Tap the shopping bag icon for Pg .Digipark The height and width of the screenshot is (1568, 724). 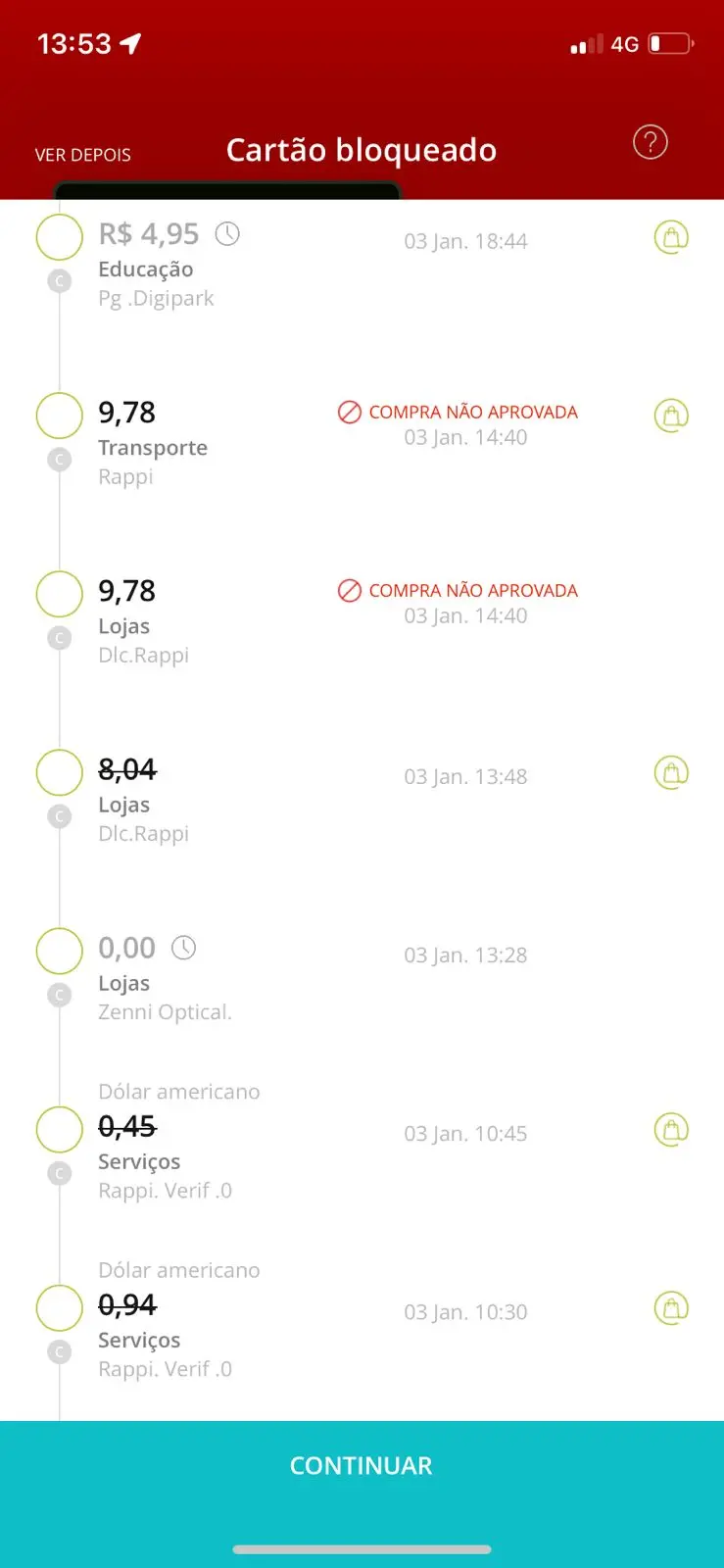[671, 237]
